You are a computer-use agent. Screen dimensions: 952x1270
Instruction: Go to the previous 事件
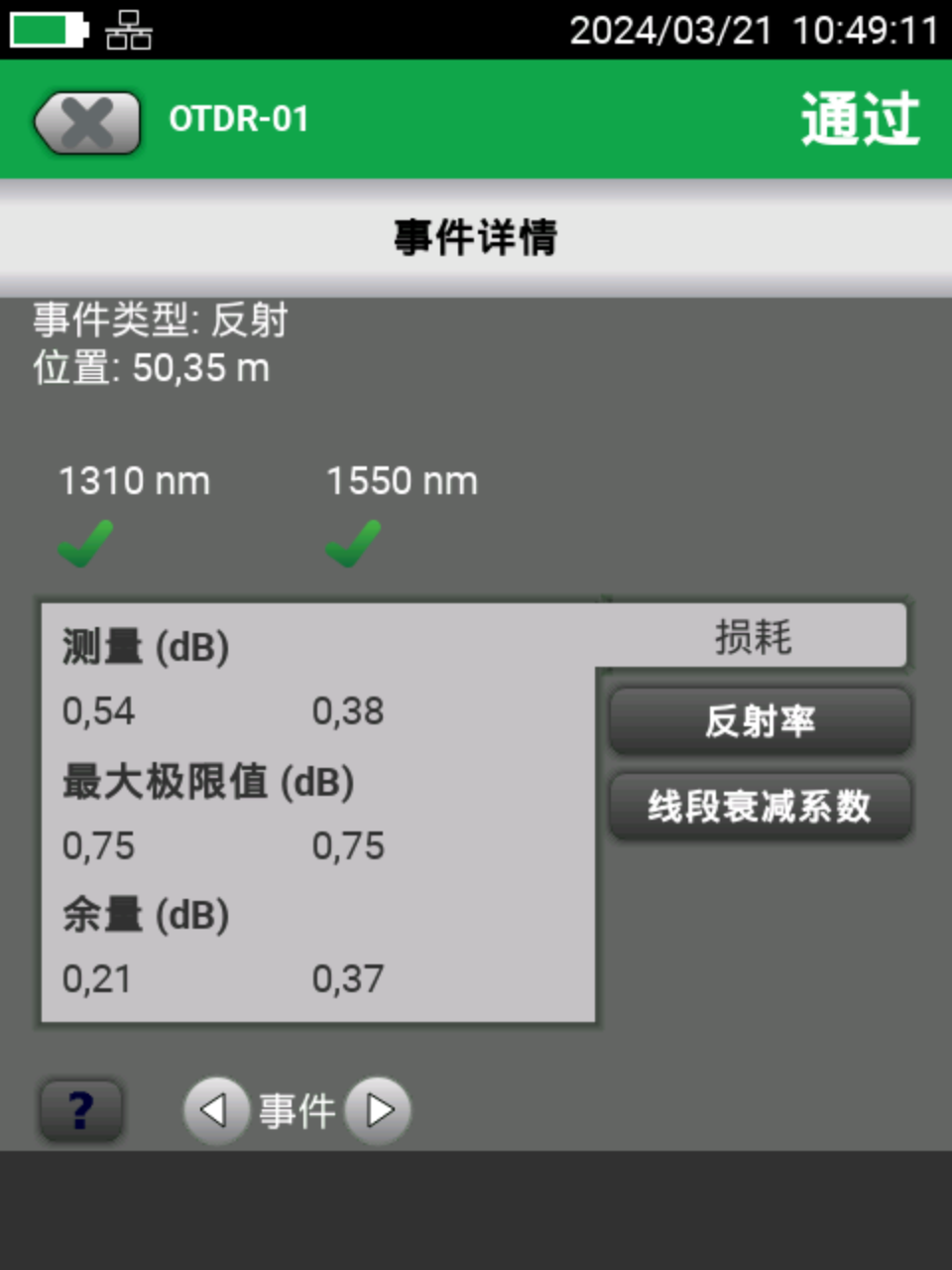pyautogui.click(x=214, y=1110)
